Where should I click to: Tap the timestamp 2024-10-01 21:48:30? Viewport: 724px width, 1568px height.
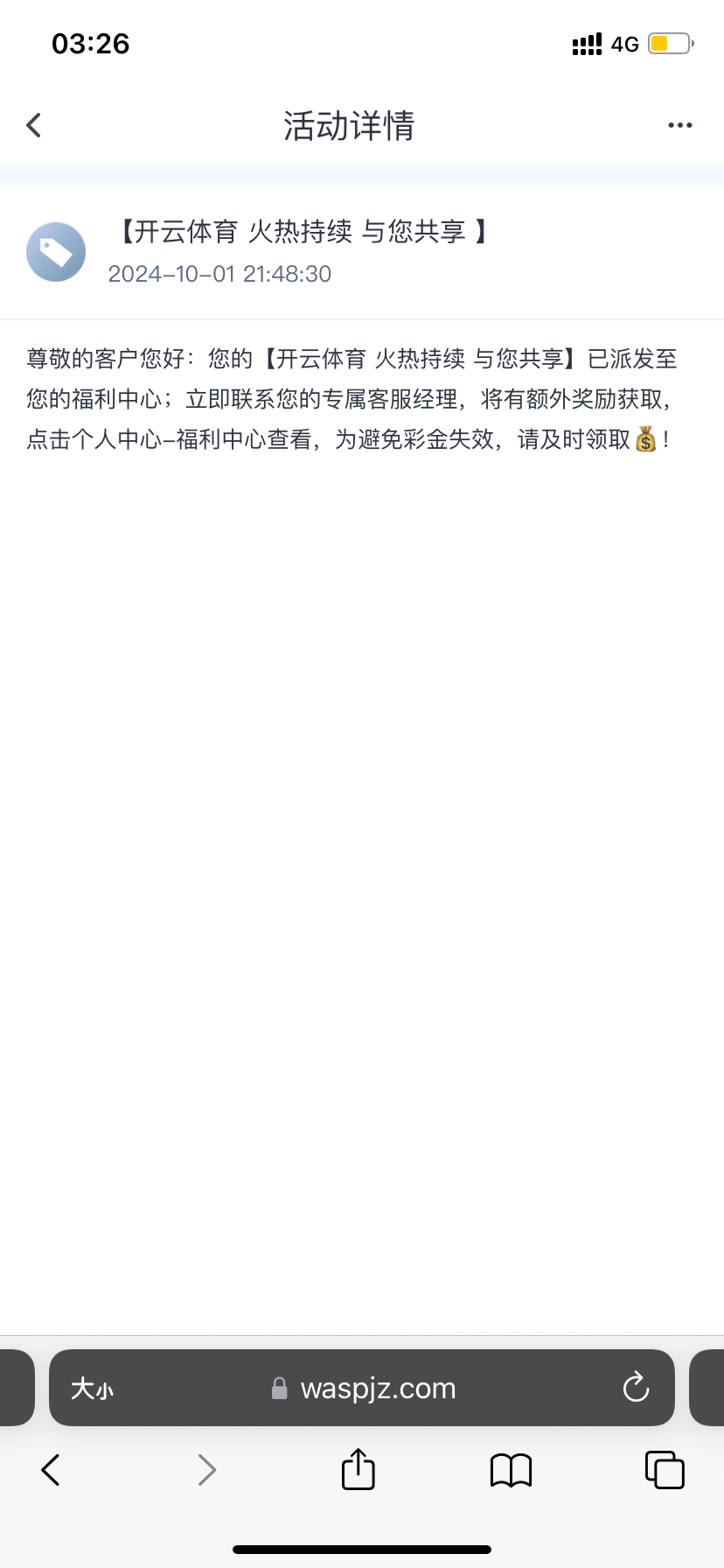pyautogui.click(x=219, y=274)
